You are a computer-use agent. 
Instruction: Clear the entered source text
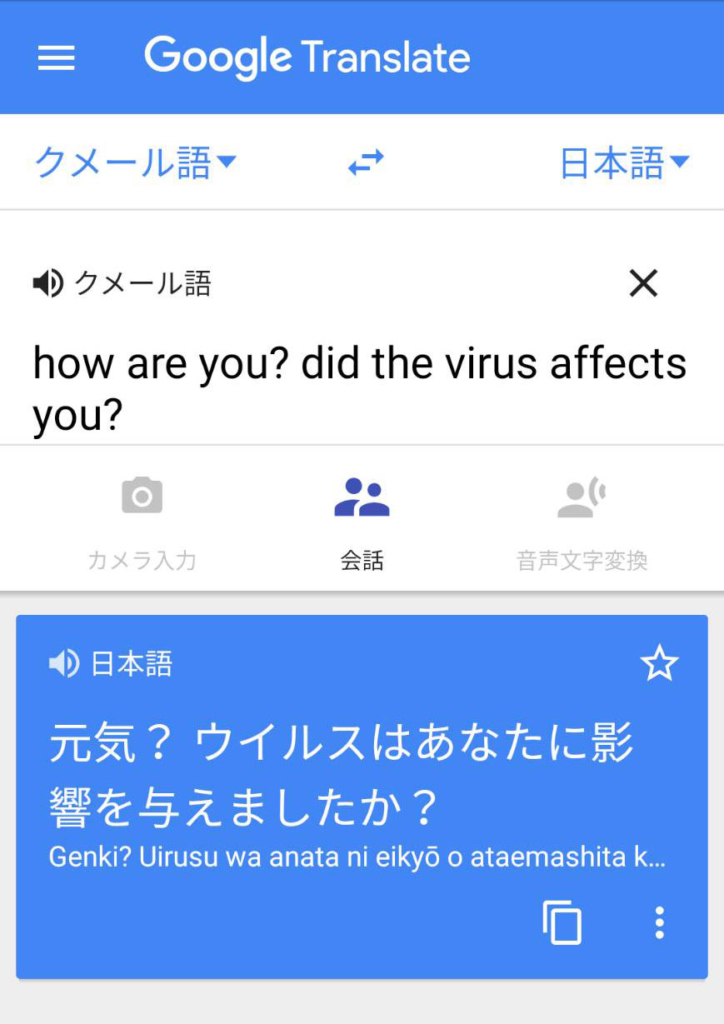pos(643,284)
